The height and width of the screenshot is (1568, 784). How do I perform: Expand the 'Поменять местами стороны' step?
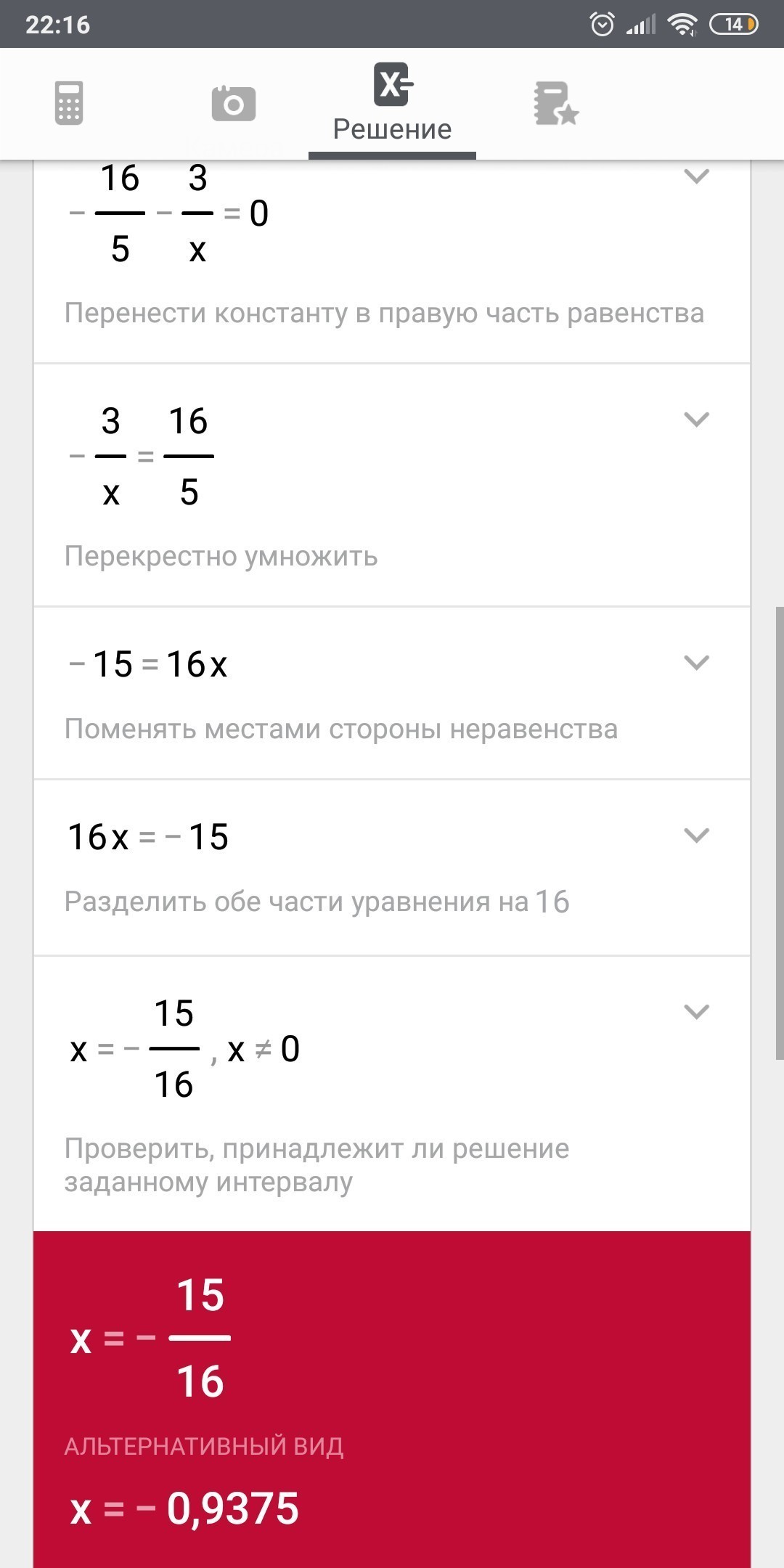[696, 663]
